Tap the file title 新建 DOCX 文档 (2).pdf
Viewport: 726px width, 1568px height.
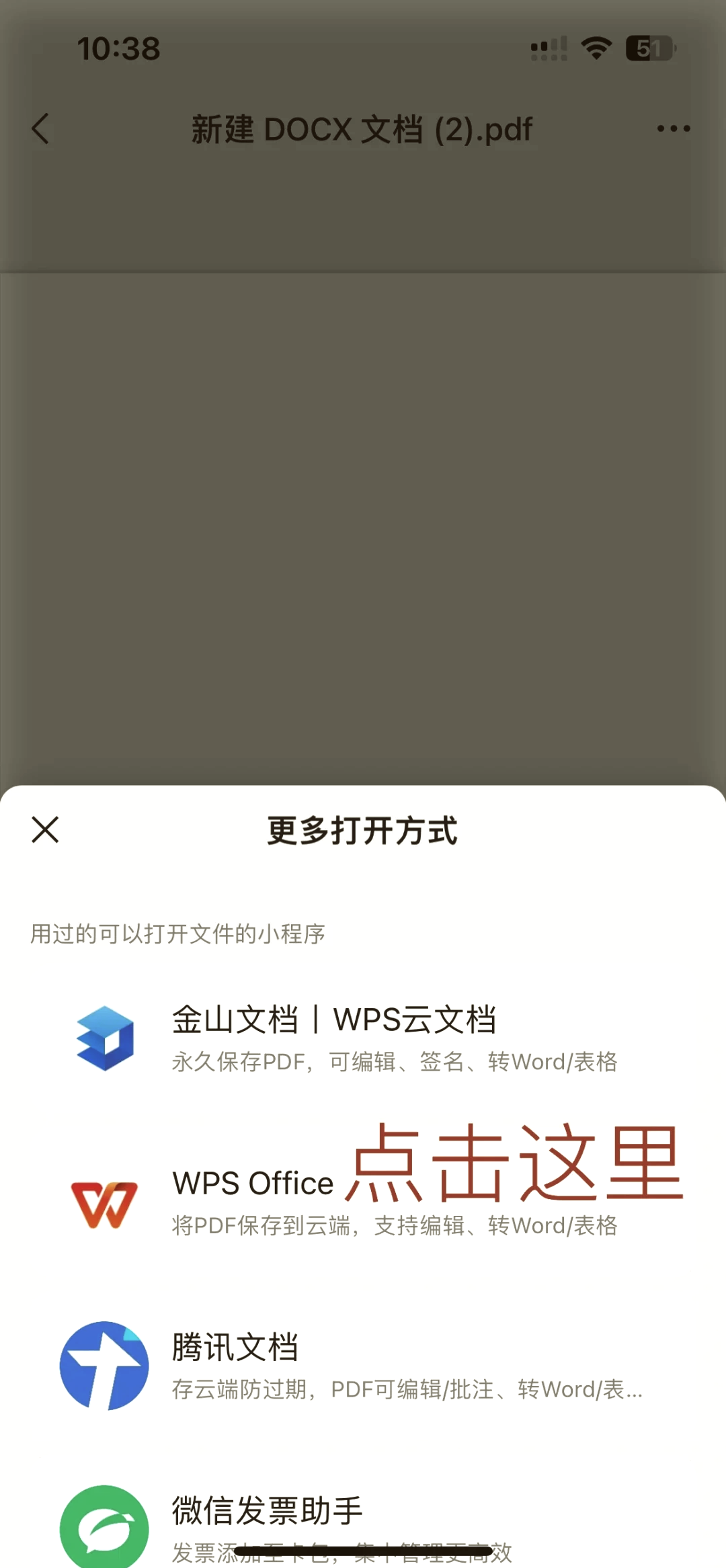(x=361, y=128)
